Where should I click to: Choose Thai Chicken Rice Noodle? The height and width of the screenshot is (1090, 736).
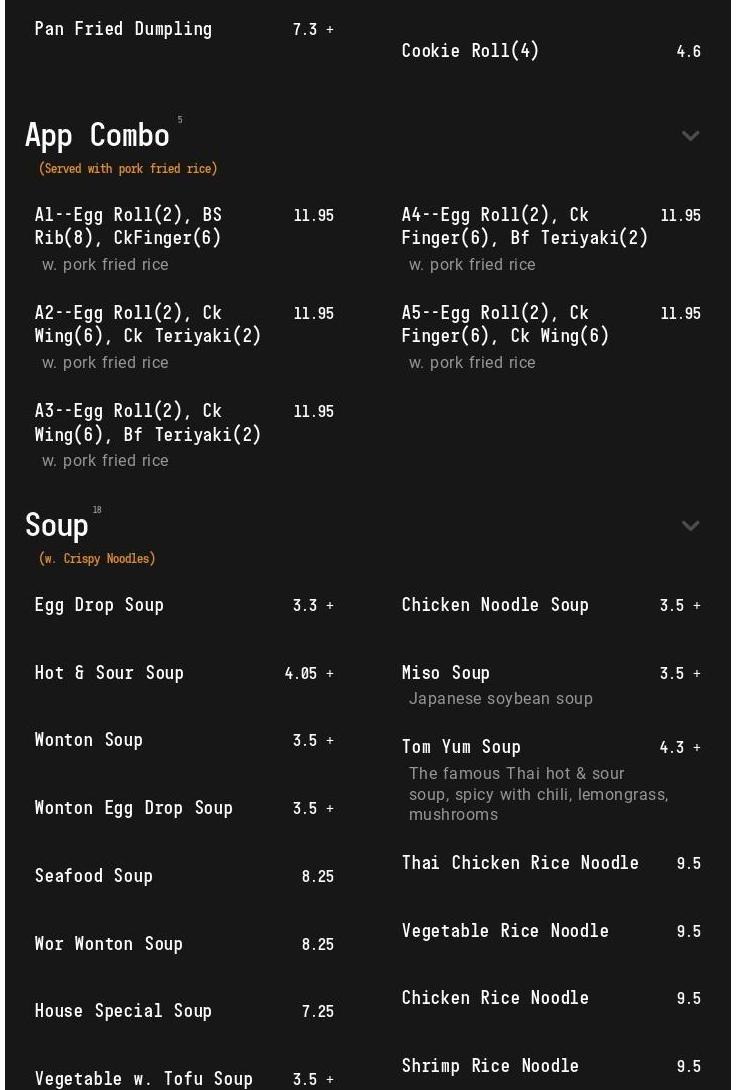[520, 863]
